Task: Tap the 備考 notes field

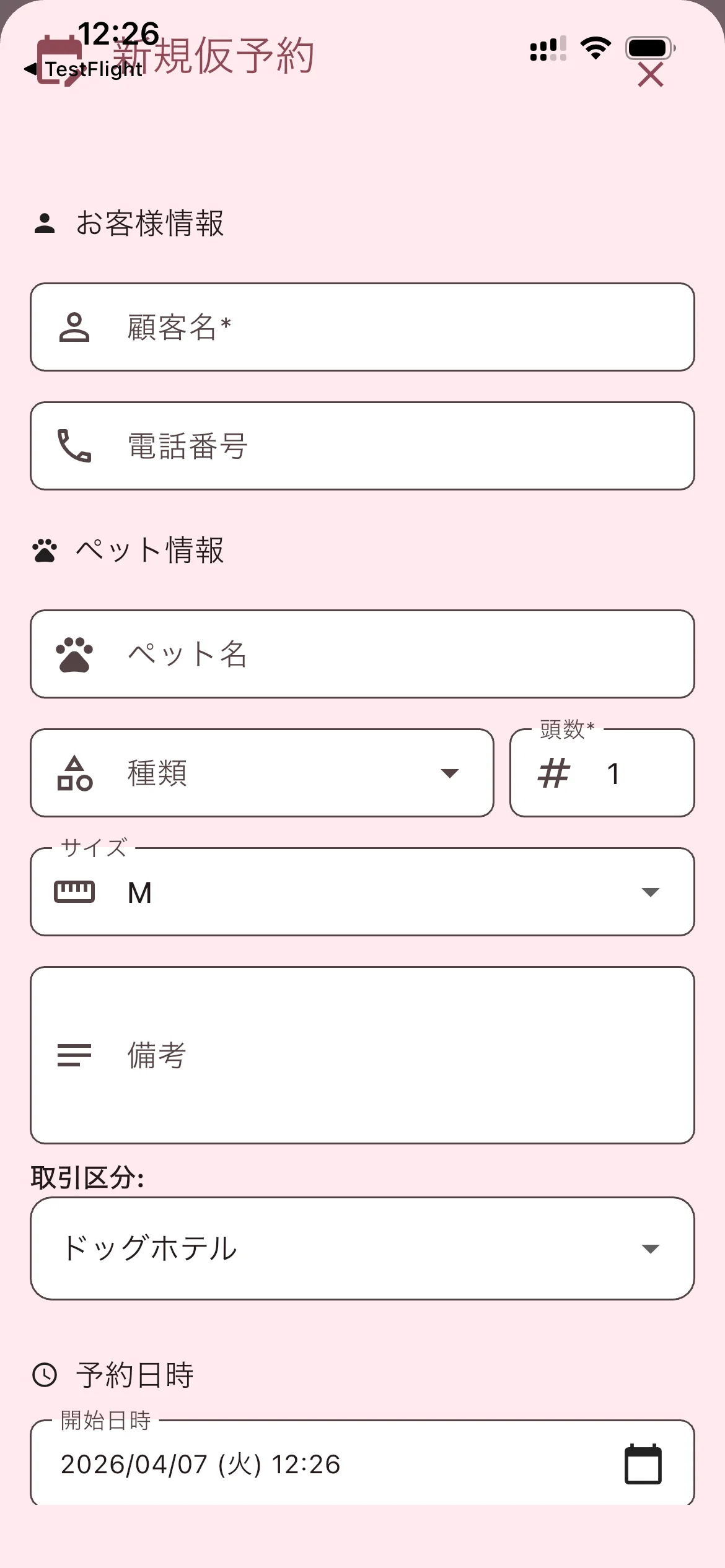Action: pyautogui.click(x=362, y=1055)
